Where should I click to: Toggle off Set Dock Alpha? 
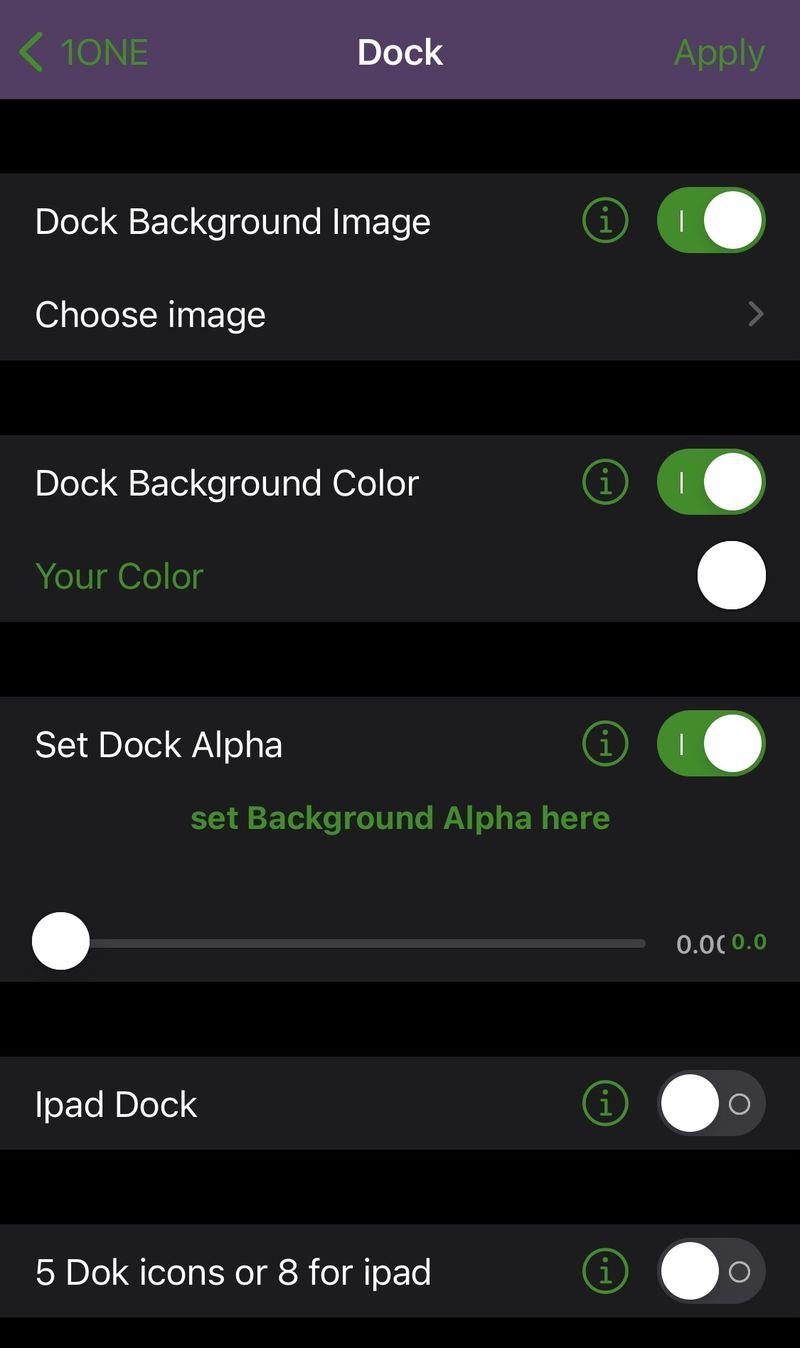(x=711, y=743)
